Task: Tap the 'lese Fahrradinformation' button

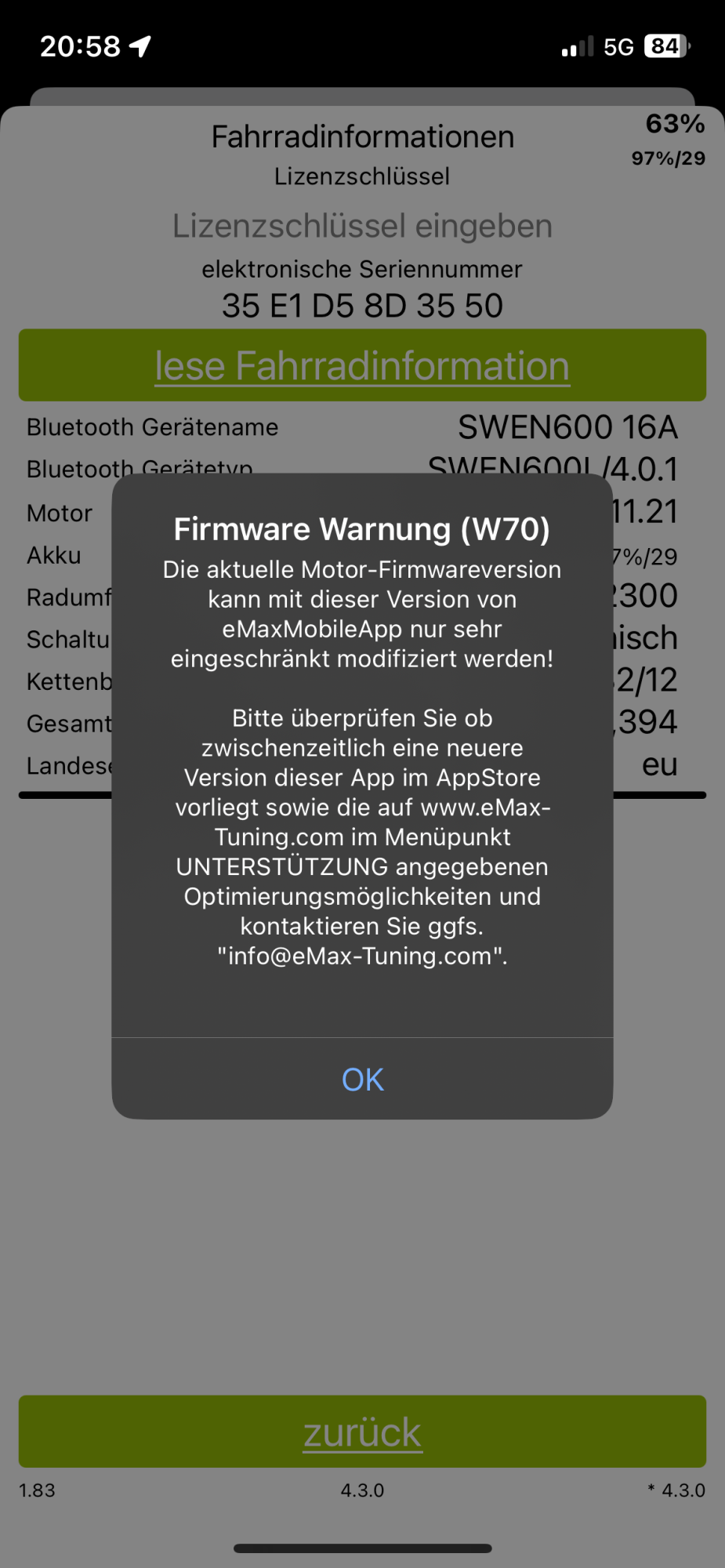Action: click(362, 366)
